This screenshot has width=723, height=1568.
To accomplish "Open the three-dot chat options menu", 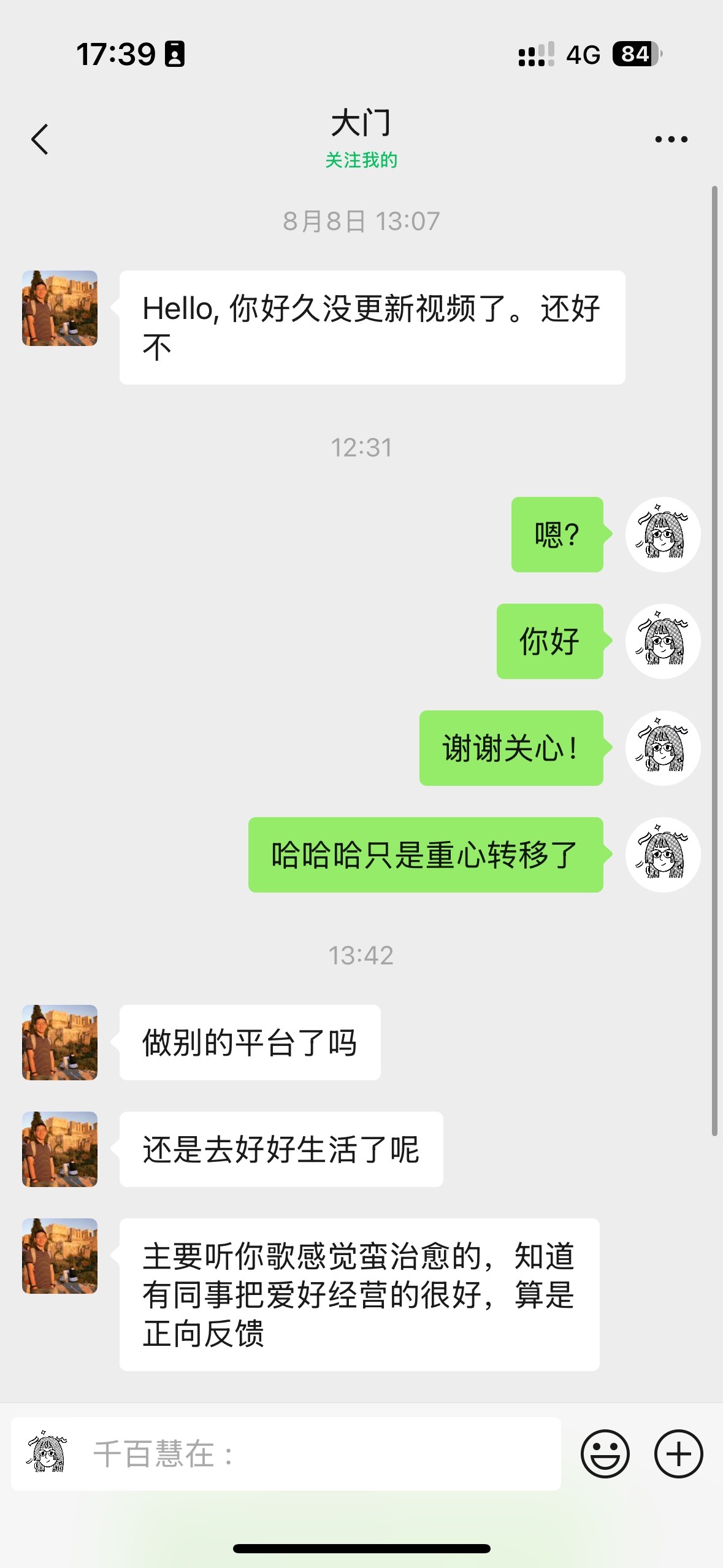I will pos(671,139).
